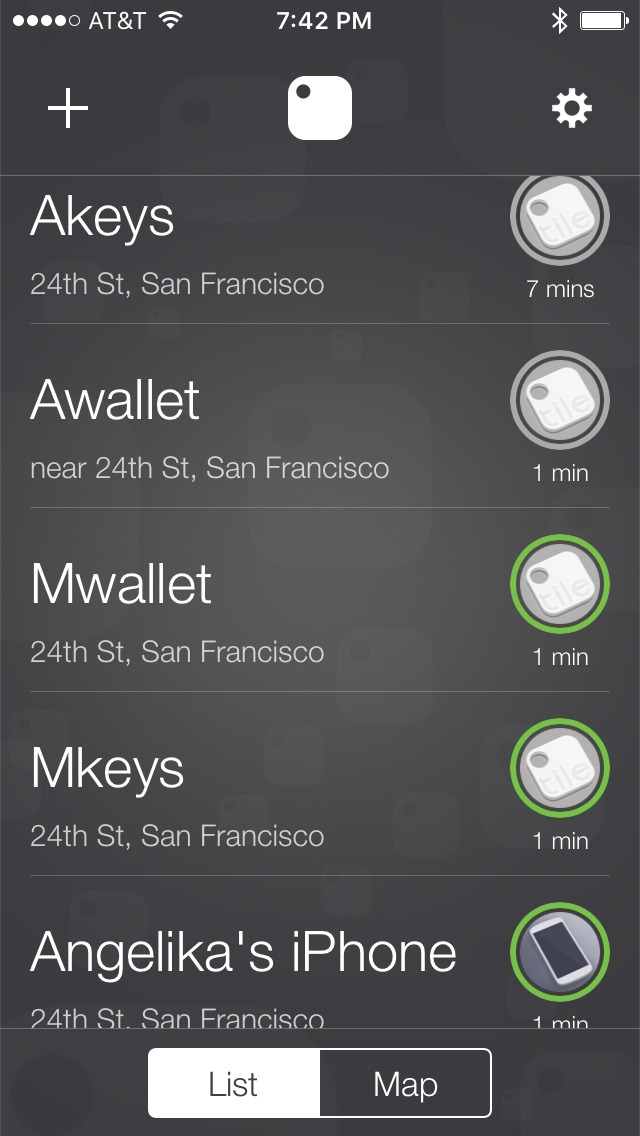Image resolution: width=640 pixels, height=1136 pixels.
Task: Switch to the Map view
Action: tap(405, 1083)
